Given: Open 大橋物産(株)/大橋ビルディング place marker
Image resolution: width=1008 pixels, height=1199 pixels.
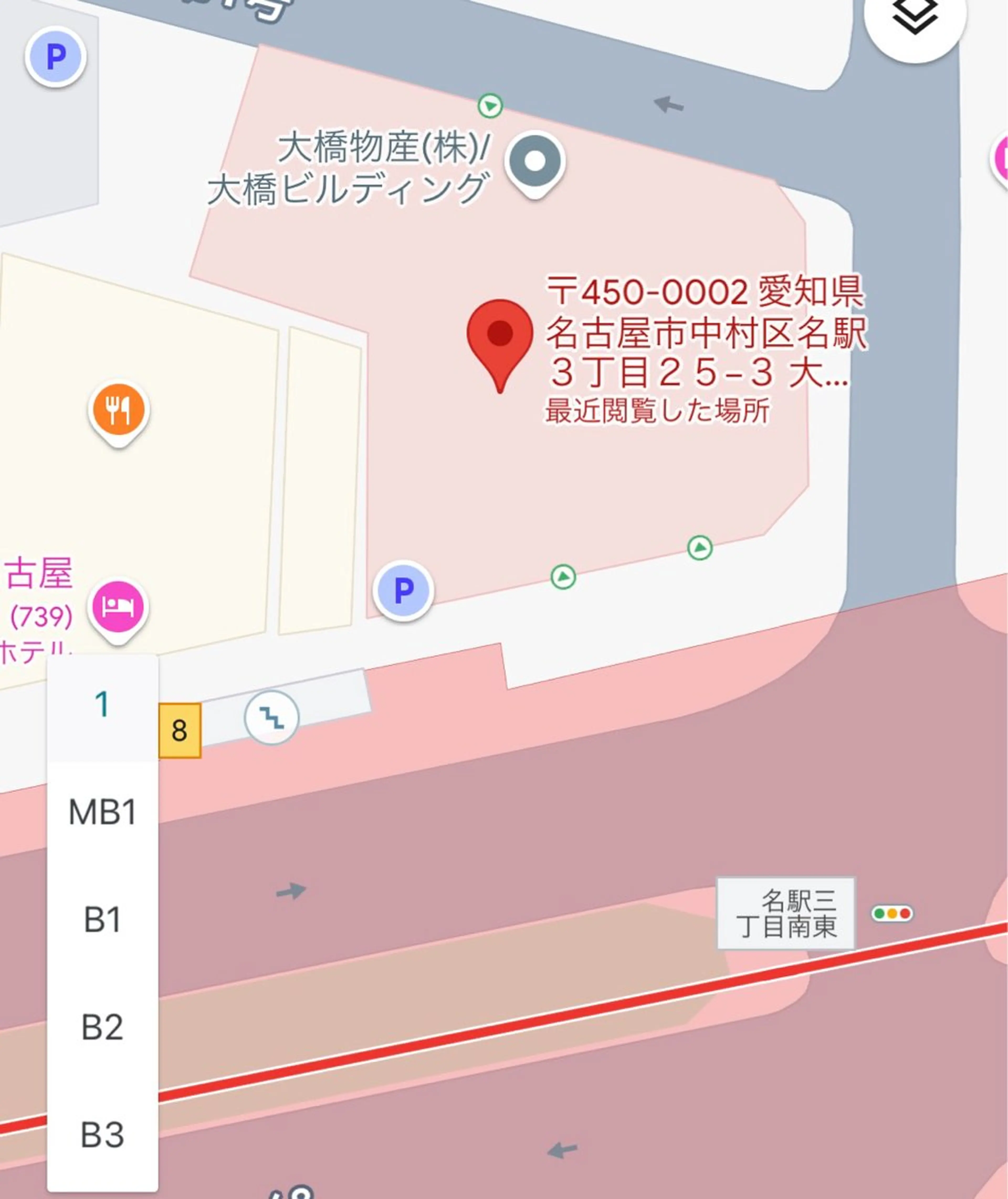Looking at the screenshot, I should point(535,162).
